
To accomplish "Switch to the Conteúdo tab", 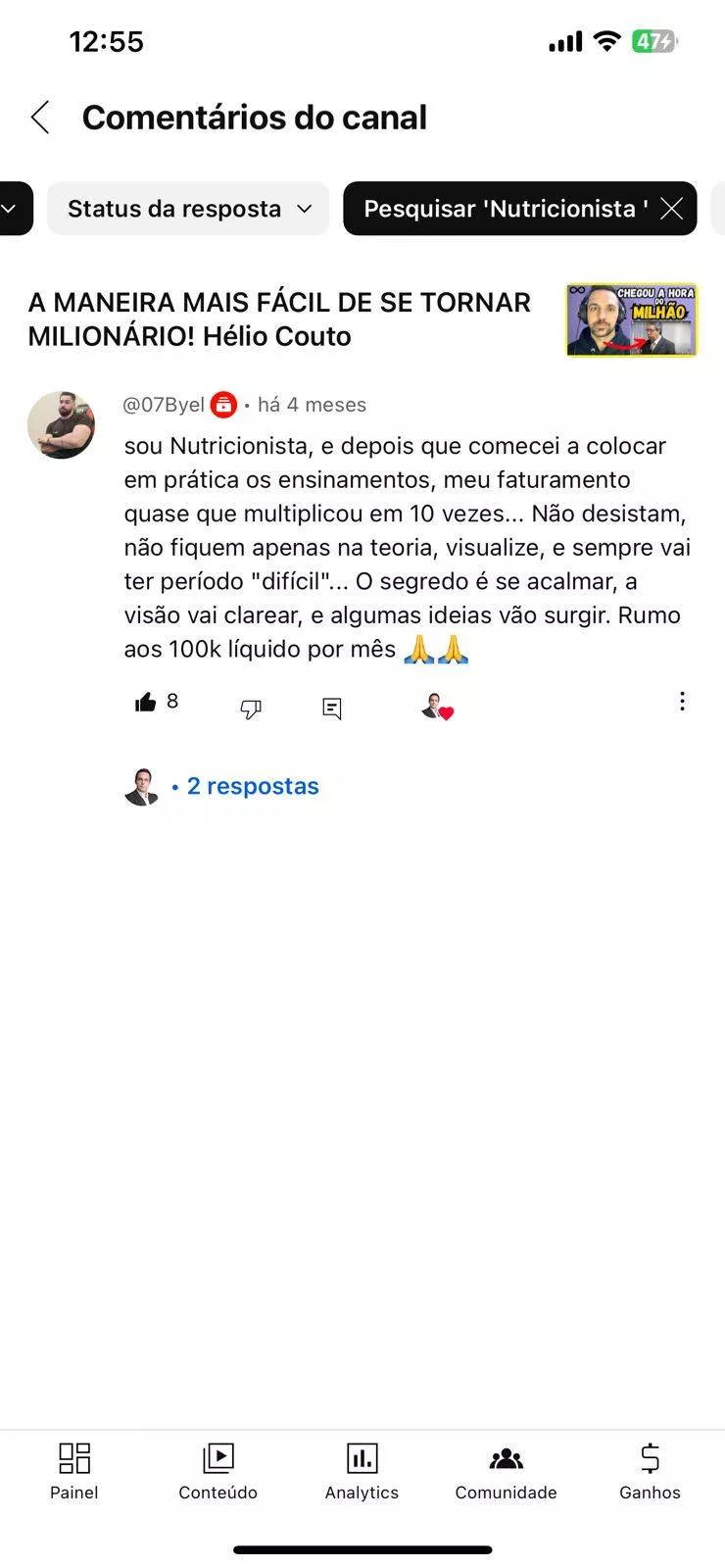I will 217,1471.
